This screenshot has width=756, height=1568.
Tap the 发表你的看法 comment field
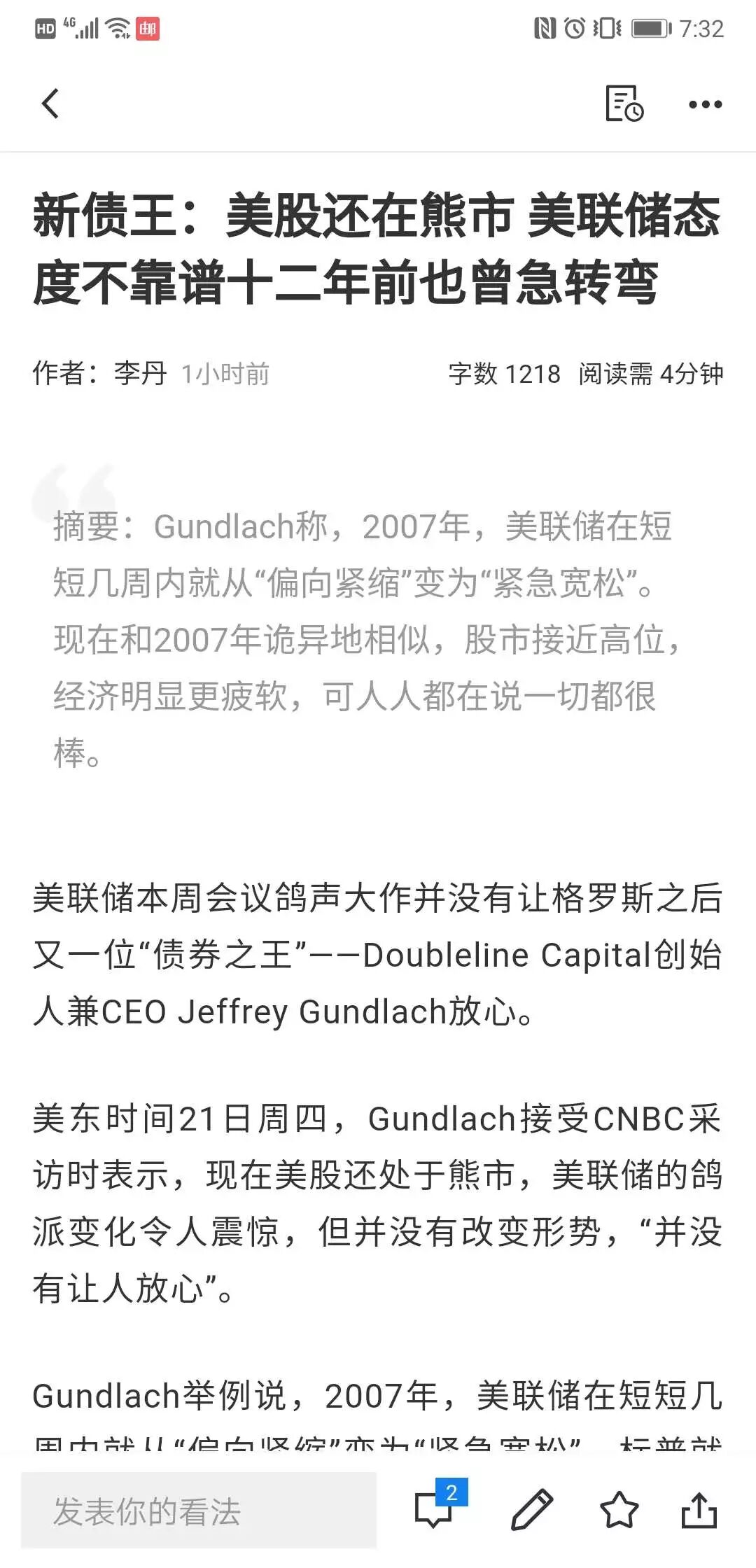199,1511
